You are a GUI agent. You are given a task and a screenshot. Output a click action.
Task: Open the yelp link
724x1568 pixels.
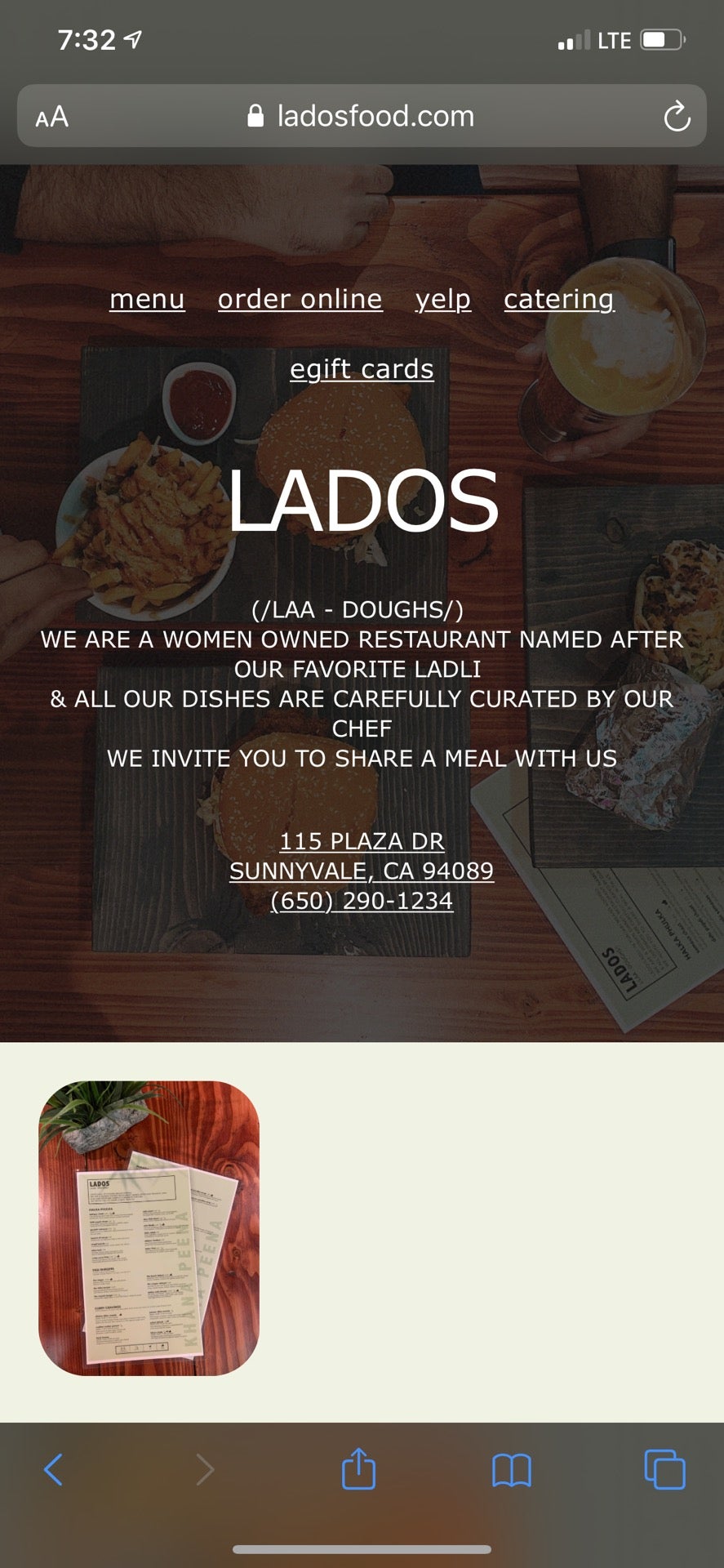click(x=443, y=299)
